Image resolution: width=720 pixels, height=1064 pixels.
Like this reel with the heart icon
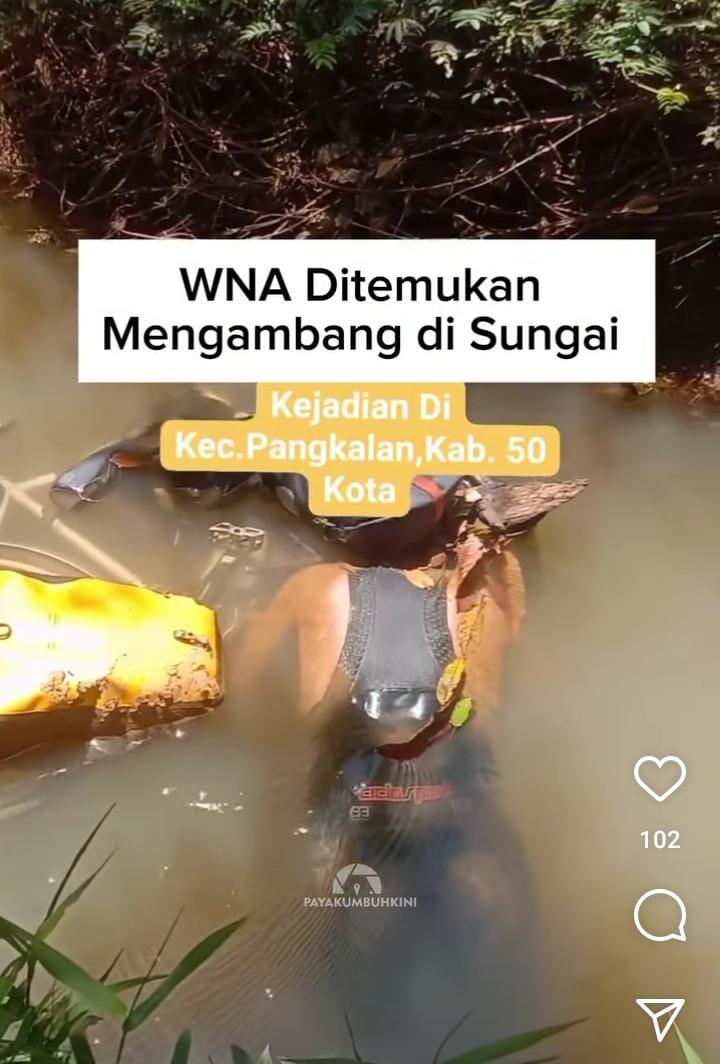pyautogui.click(x=660, y=778)
